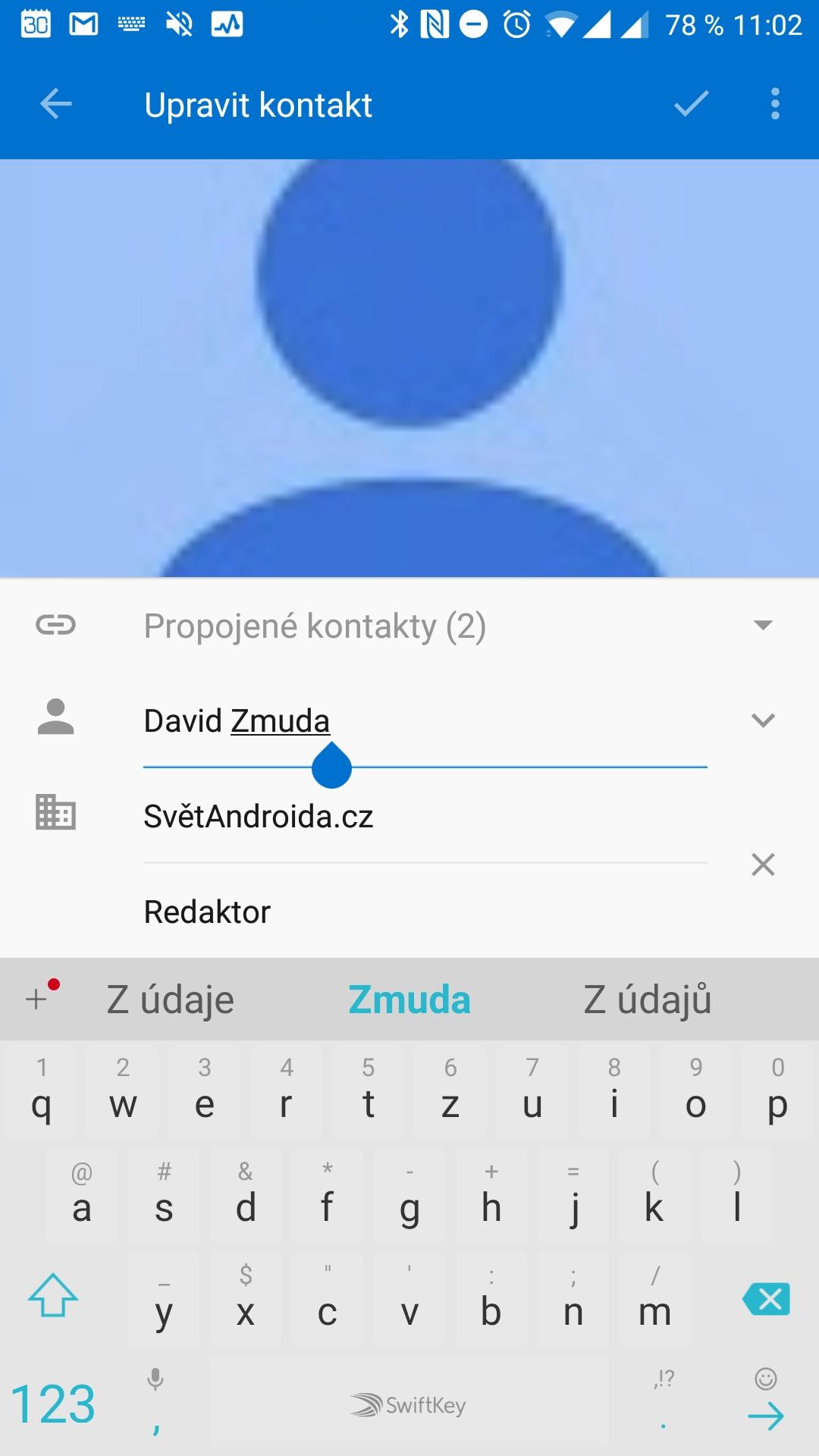
Task: Edit the David Zmuda name field
Action: [425, 721]
